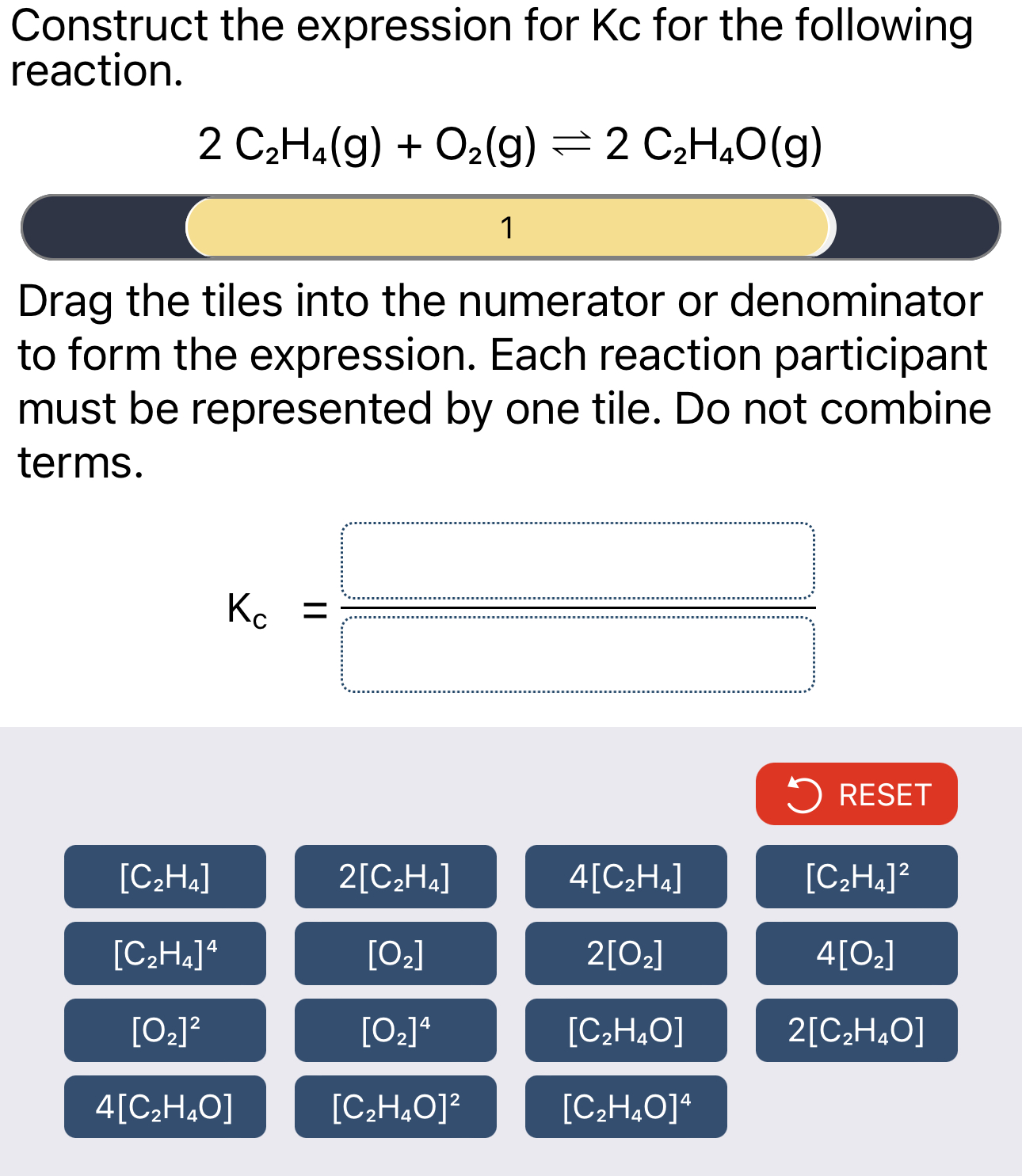
Task: Click the denominator drop zone
Action: tap(578, 653)
